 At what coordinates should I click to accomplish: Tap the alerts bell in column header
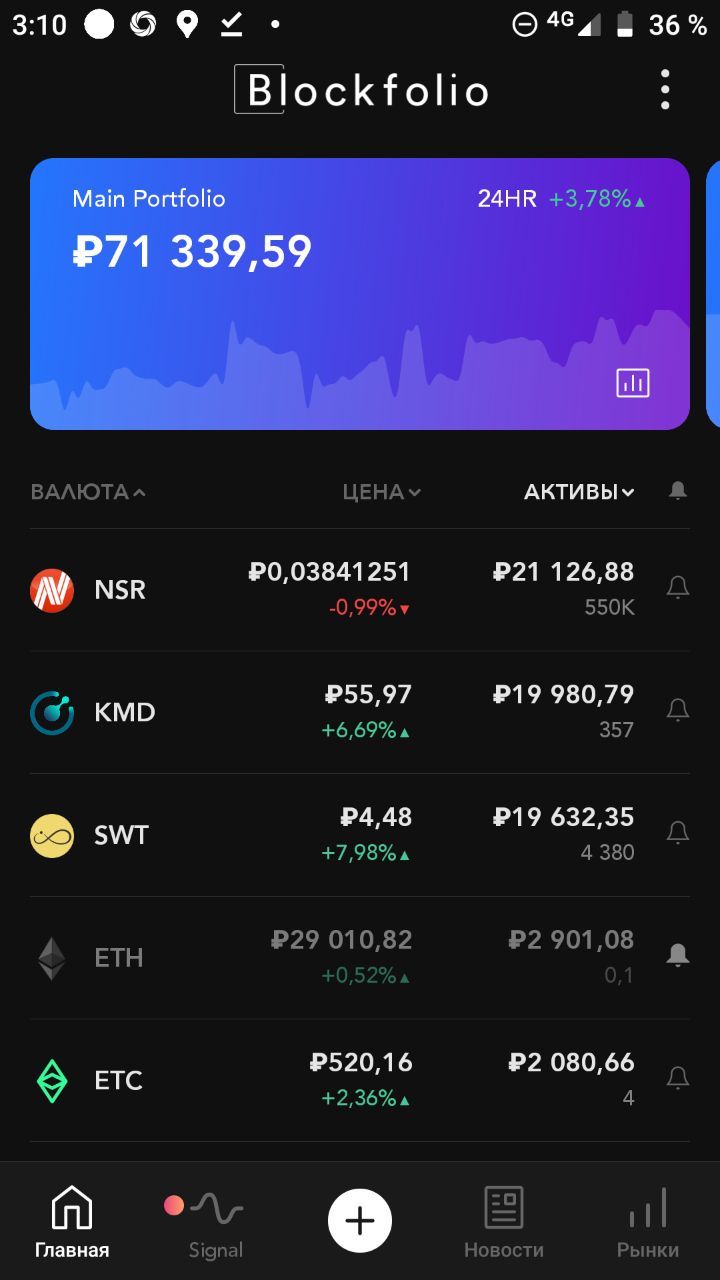(678, 490)
